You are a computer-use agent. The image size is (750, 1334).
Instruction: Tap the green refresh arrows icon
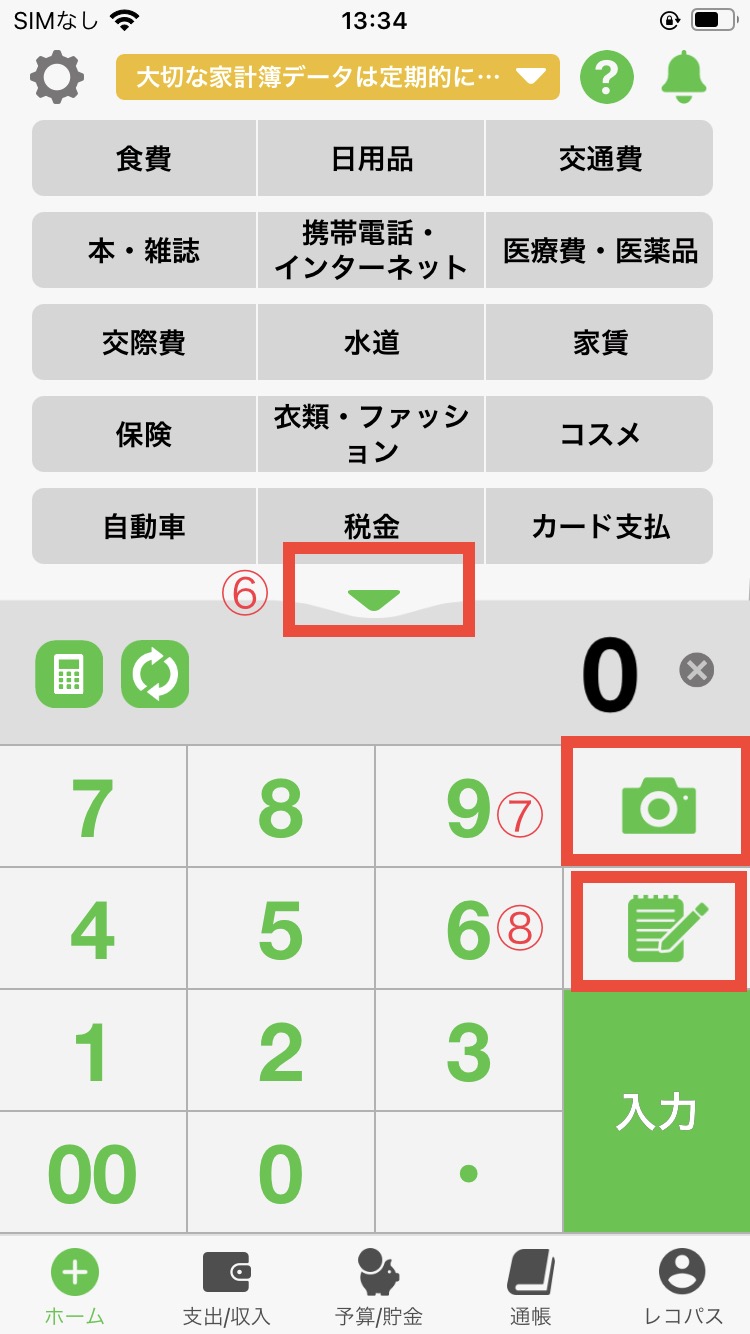[155, 674]
